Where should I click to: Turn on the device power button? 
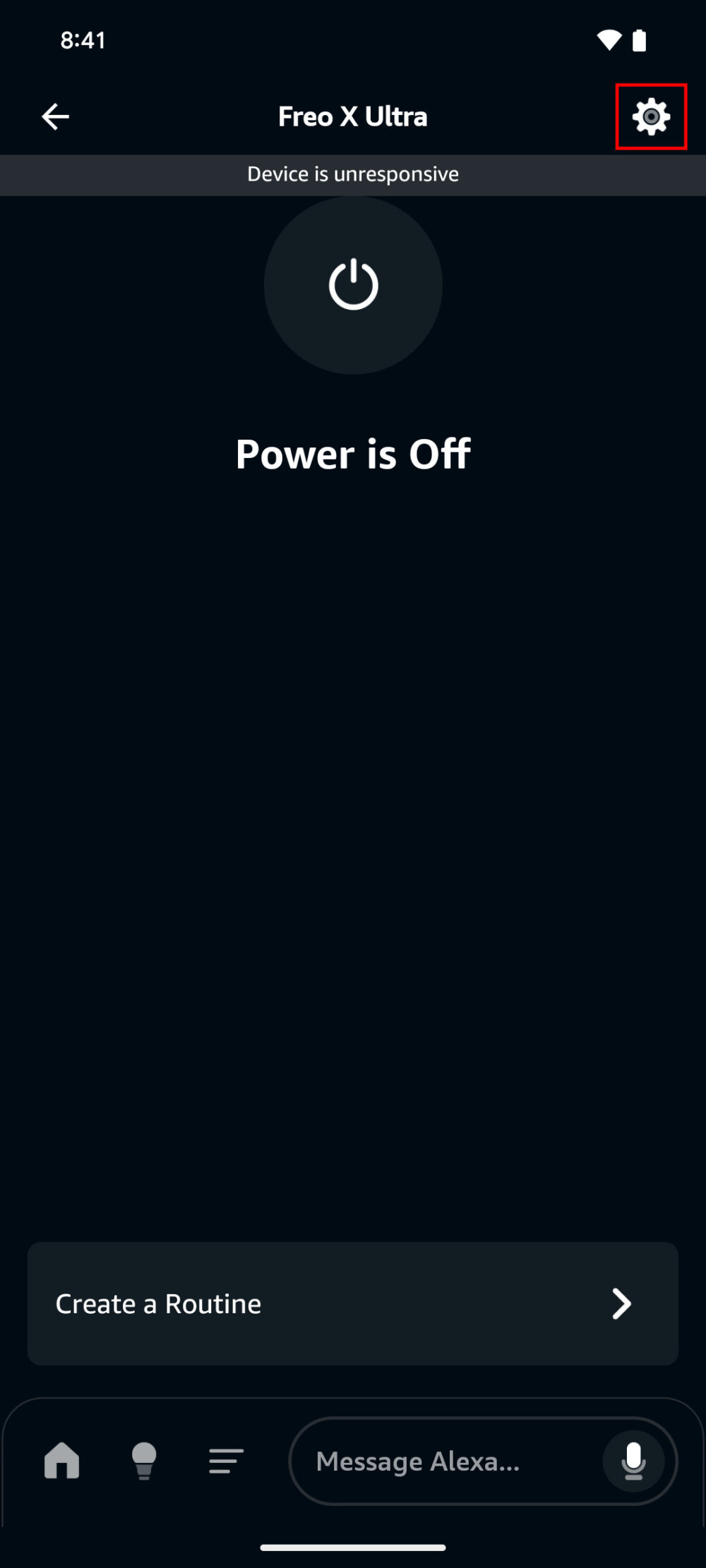[353, 285]
